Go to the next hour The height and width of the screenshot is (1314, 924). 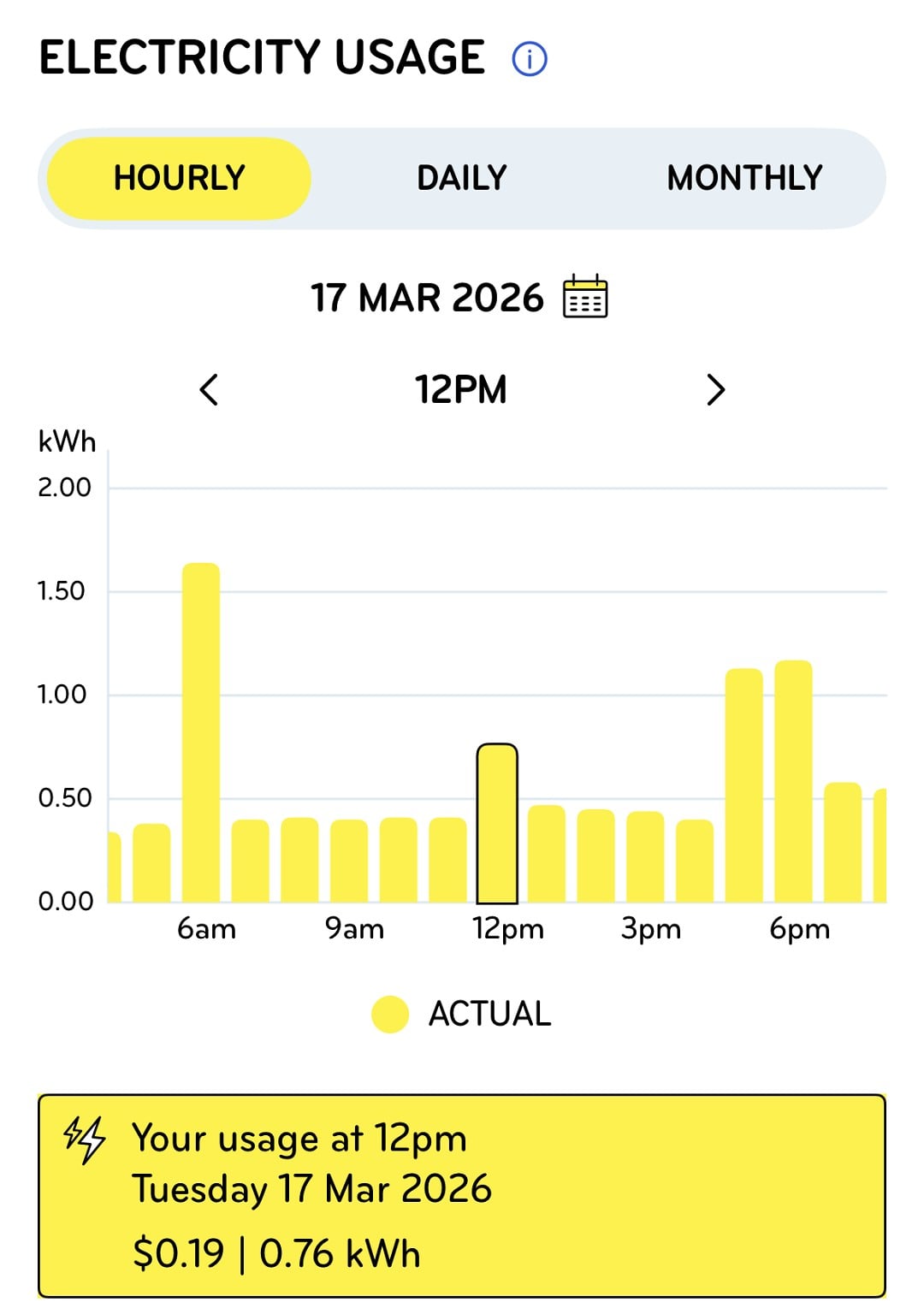[x=715, y=390]
